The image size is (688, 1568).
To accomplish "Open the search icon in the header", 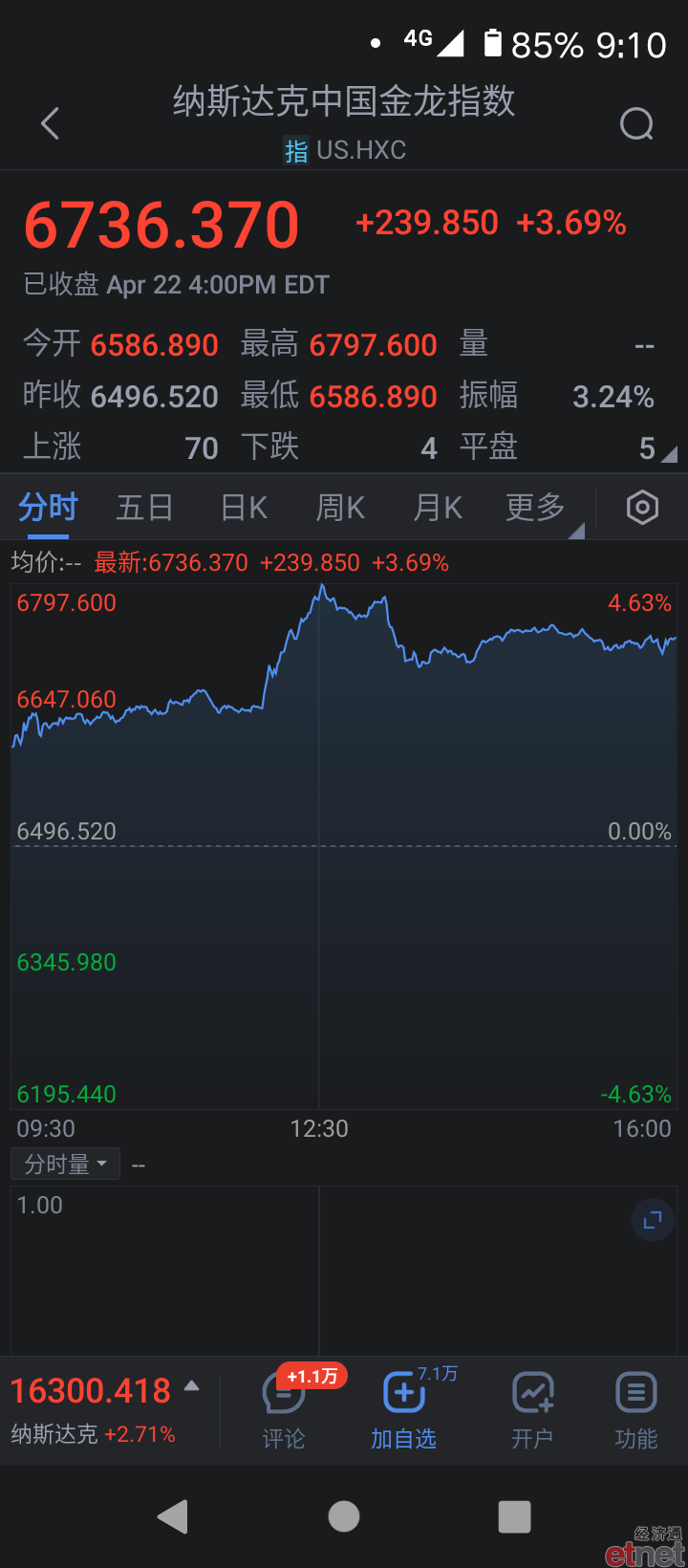I will coord(636,123).
